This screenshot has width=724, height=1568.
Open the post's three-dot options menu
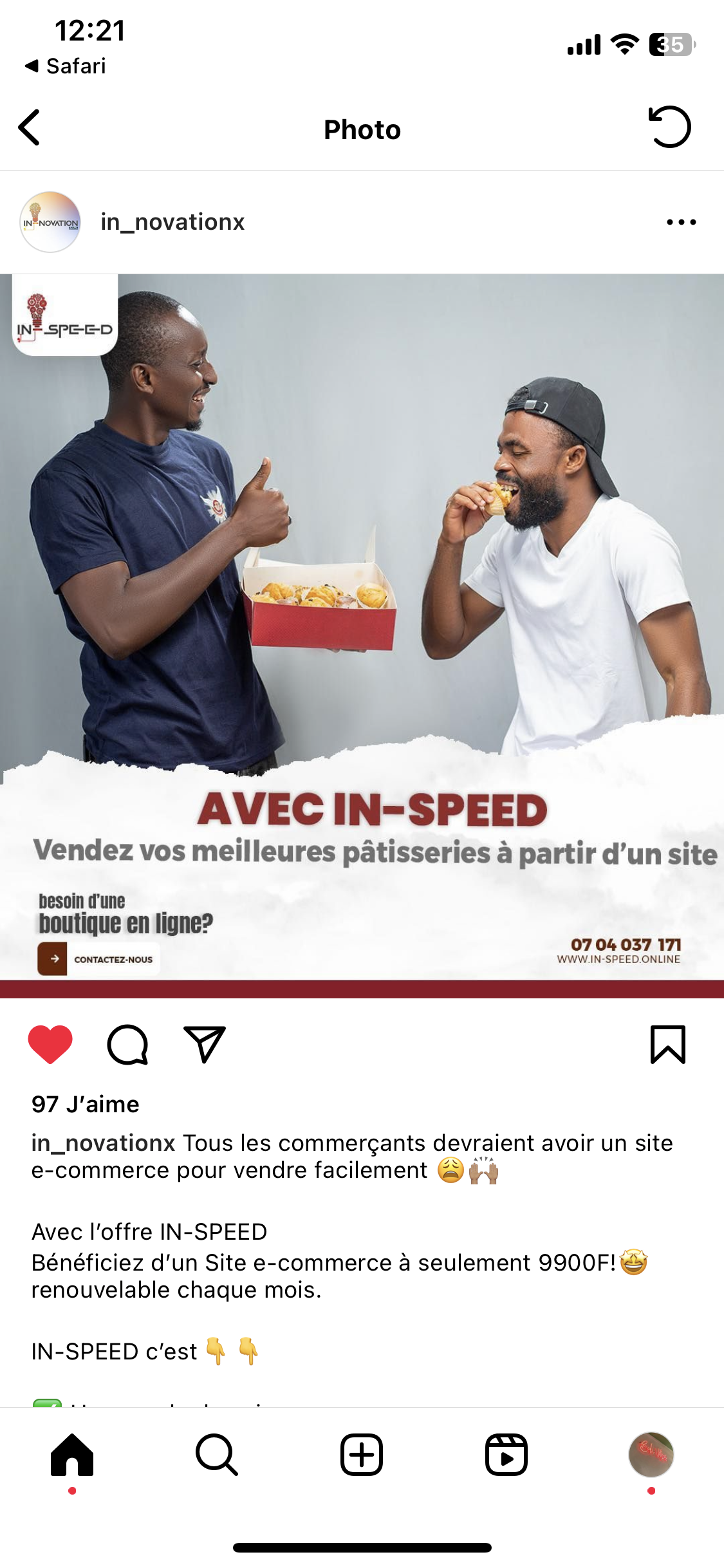(681, 222)
